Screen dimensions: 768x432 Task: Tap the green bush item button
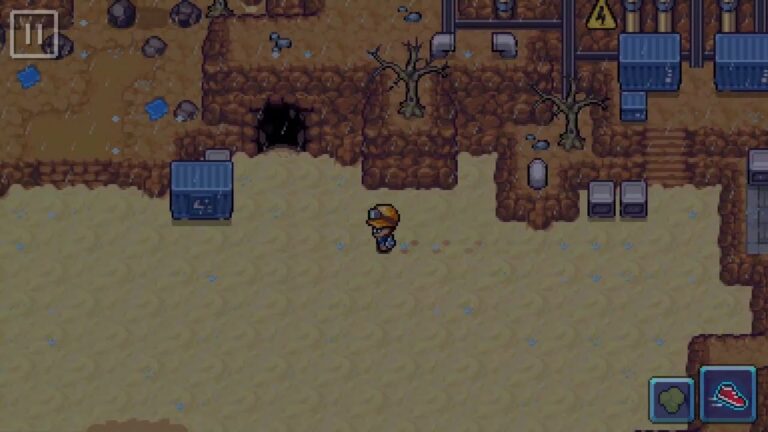671,400
